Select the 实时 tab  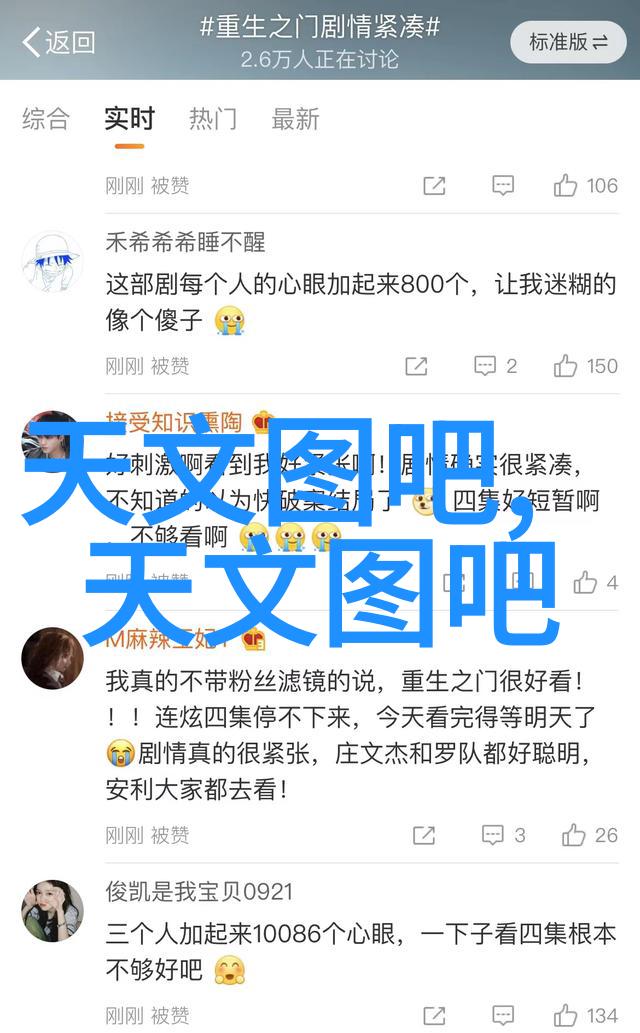(129, 120)
